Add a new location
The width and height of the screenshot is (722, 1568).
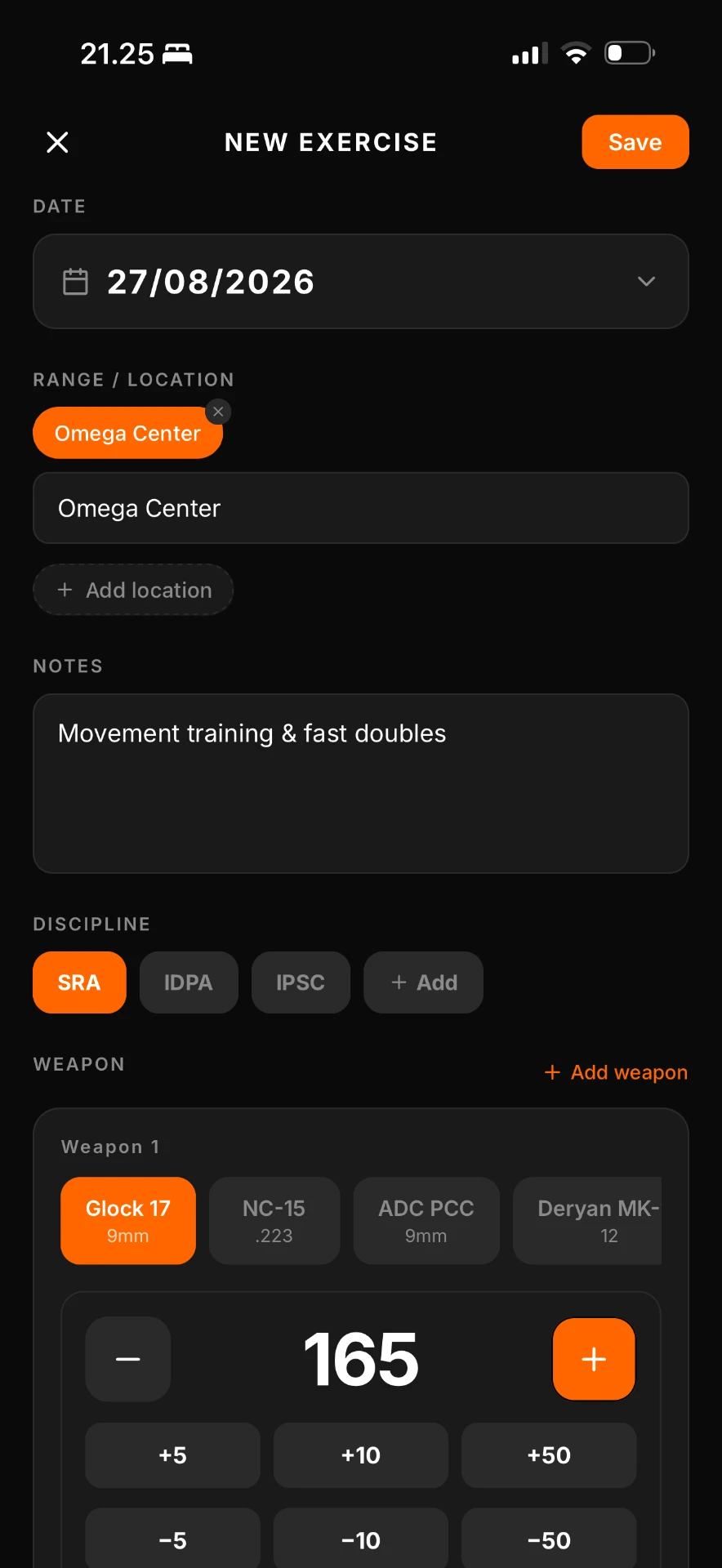click(x=133, y=590)
